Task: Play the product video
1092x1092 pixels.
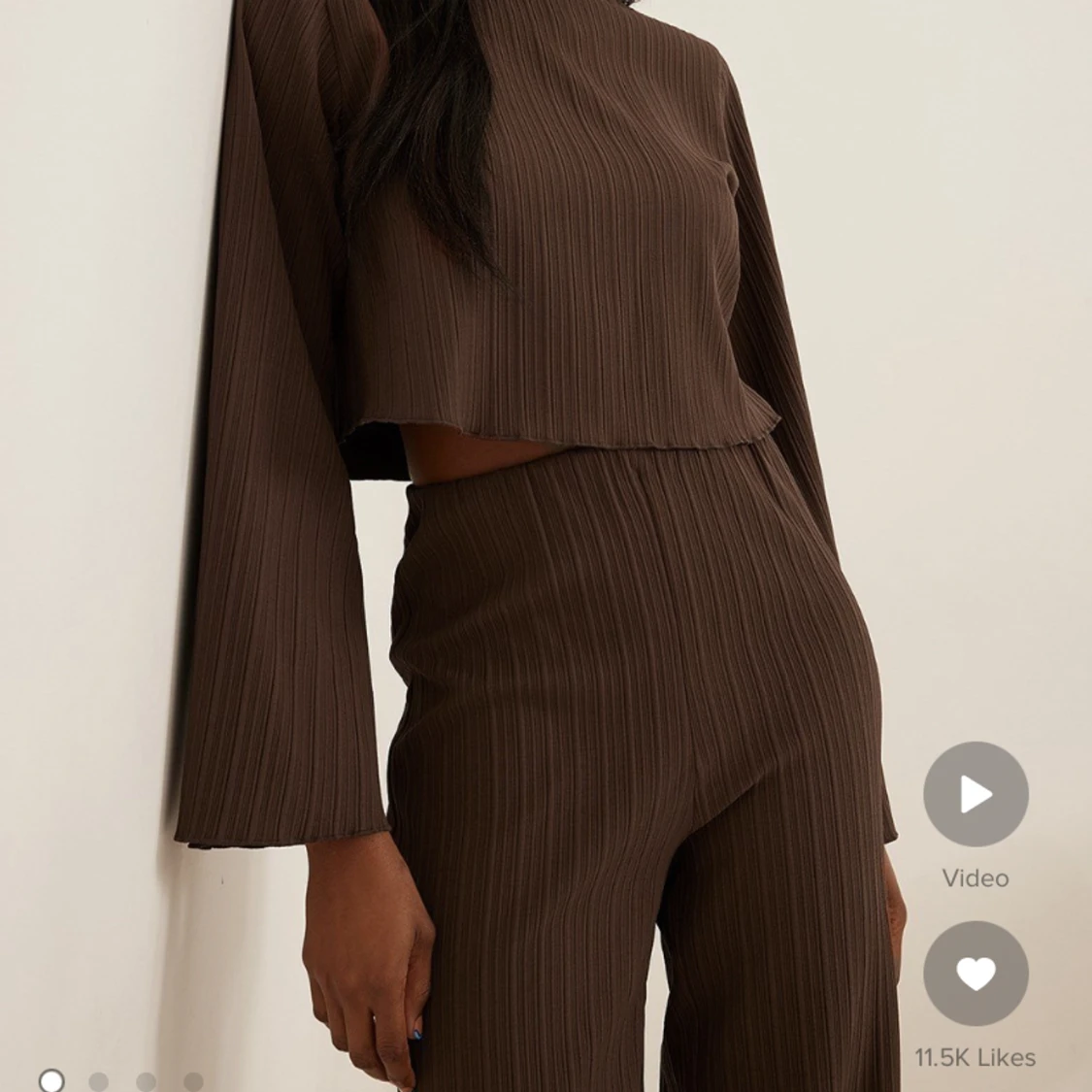Action: pyautogui.click(x=975, y=794)
